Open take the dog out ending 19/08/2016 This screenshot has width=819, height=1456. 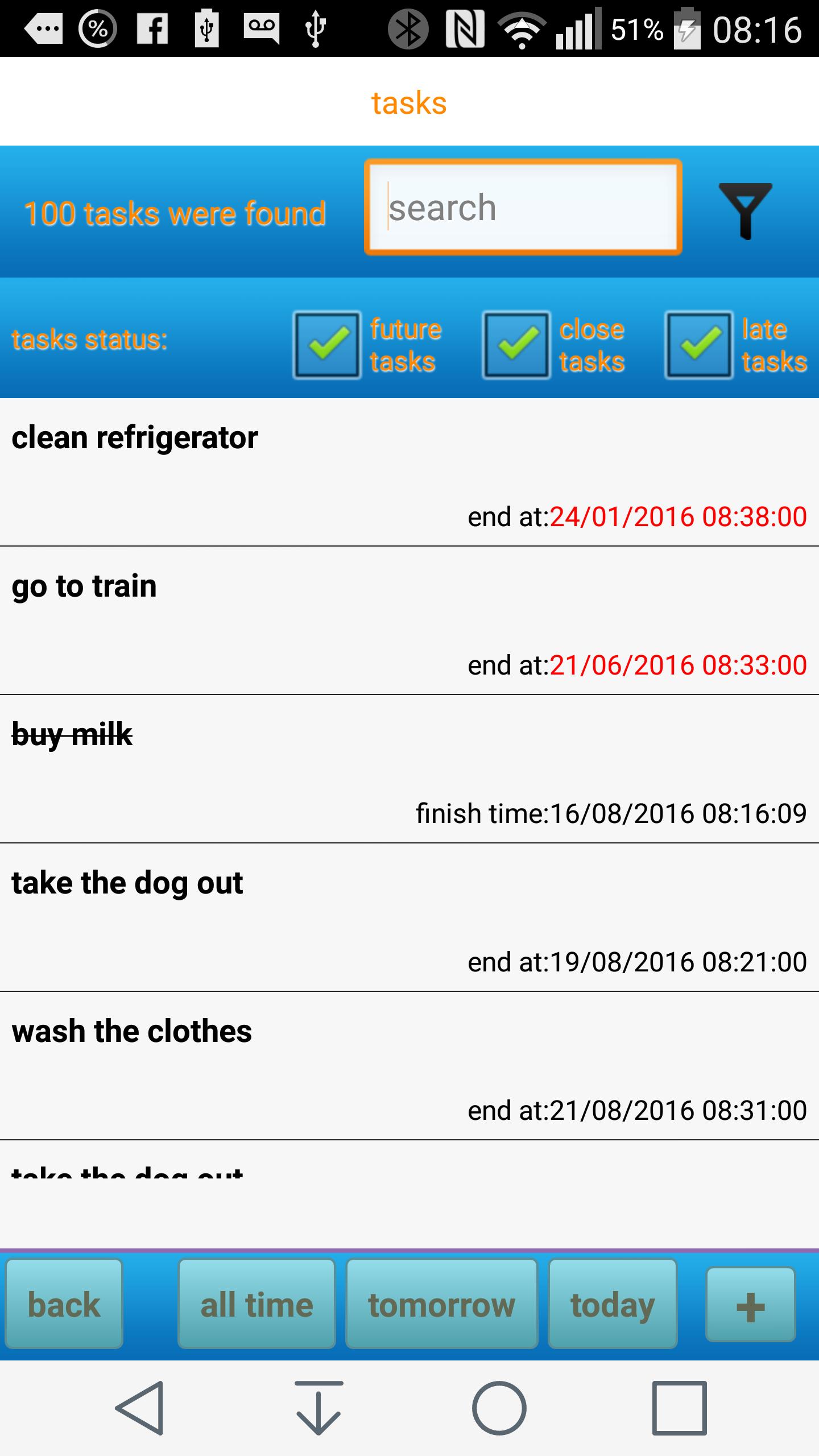click(409, 917)
